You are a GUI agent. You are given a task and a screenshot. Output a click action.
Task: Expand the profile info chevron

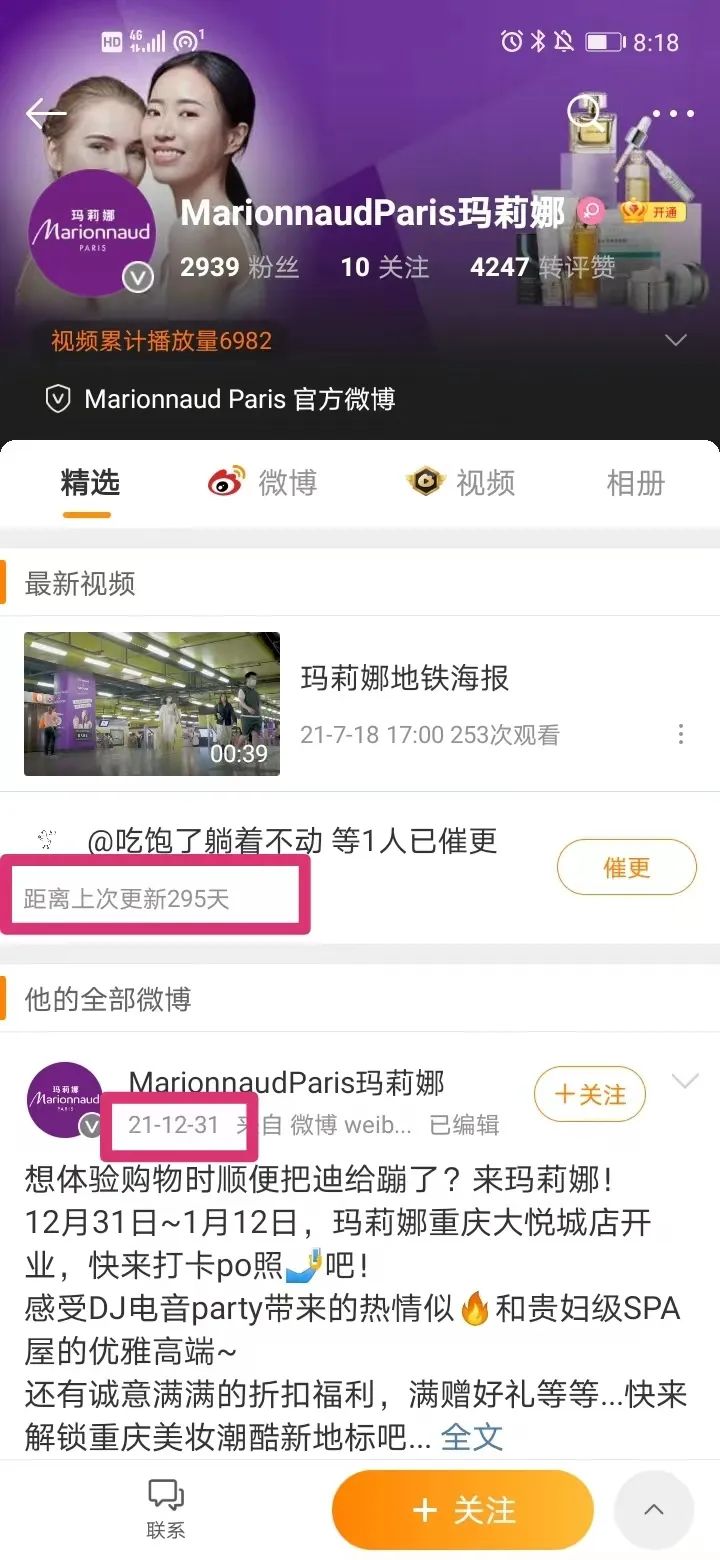(x=676, y=340)
